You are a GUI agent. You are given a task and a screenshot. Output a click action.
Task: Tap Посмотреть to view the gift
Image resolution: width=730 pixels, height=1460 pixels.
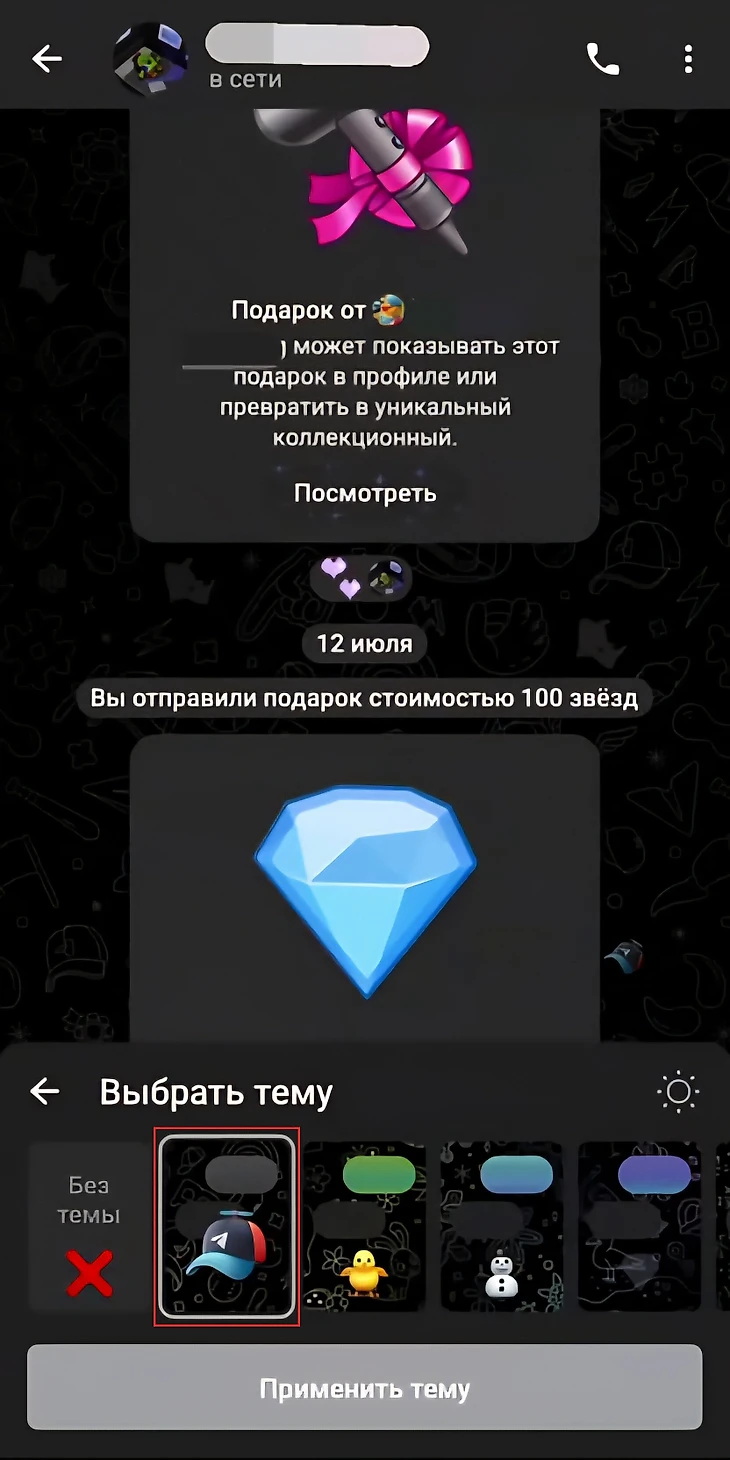point(365,493)
